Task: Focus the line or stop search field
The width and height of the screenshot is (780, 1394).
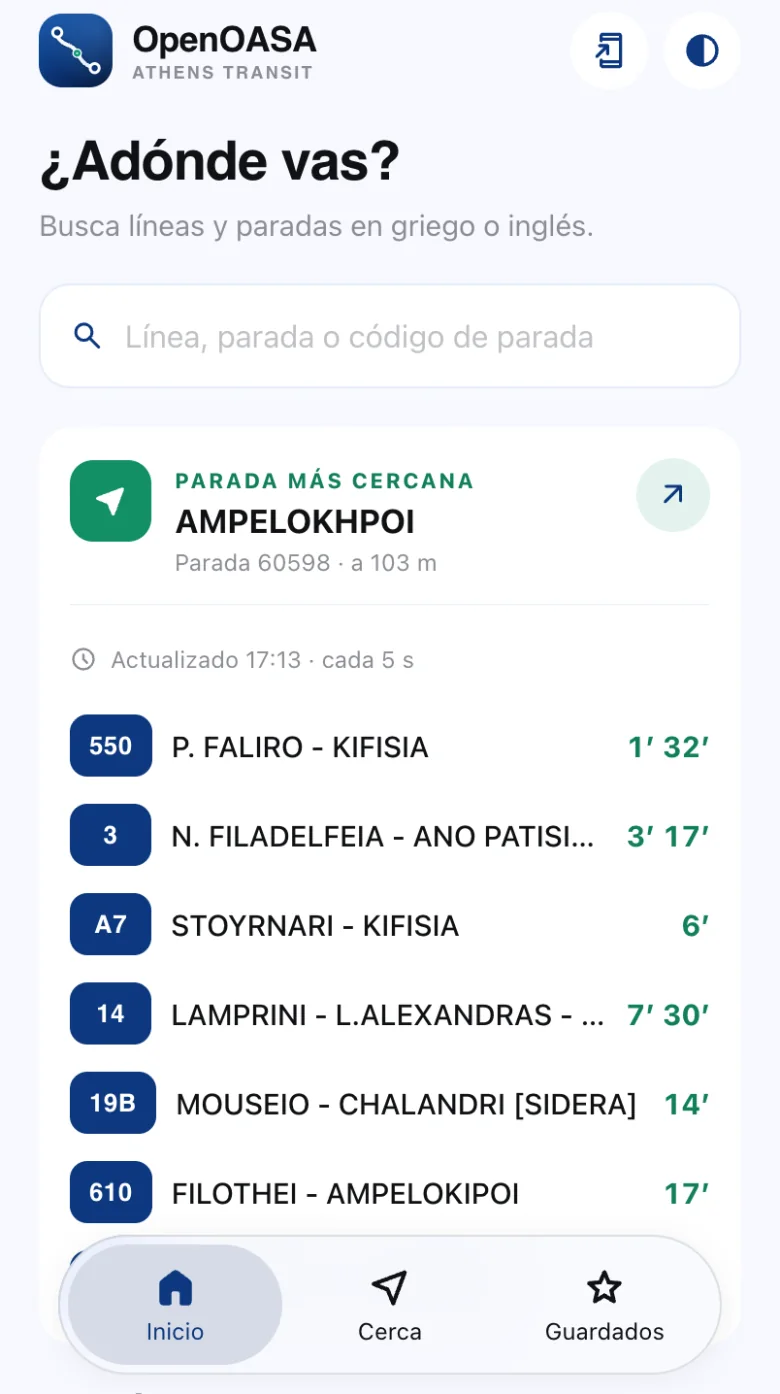Action: coord(390,337)
